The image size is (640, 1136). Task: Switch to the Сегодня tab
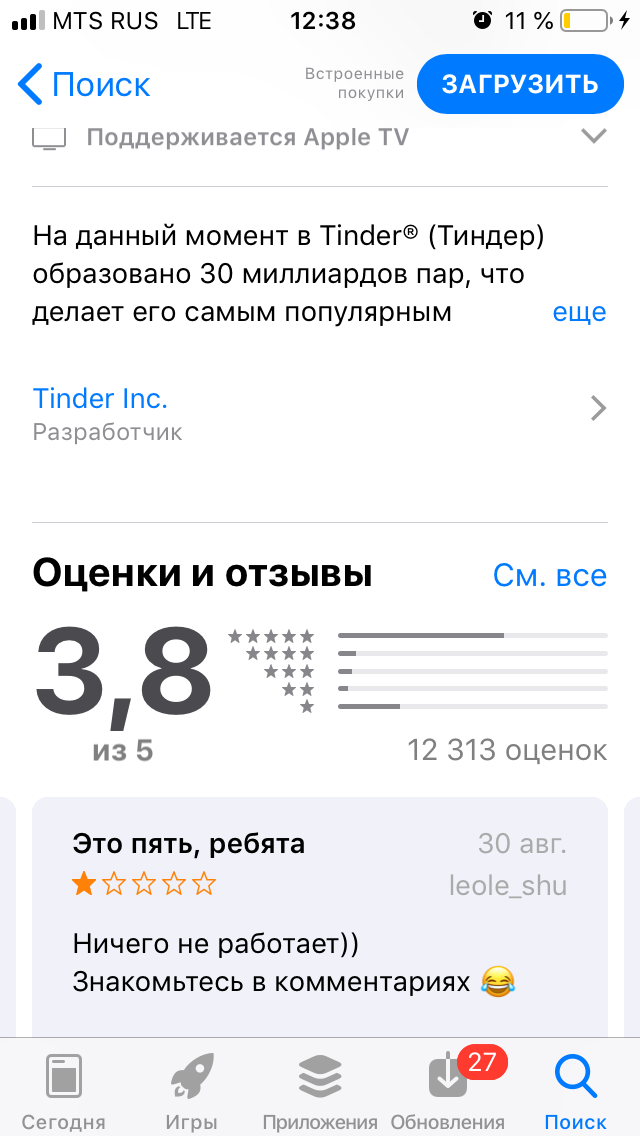pyautogui.click(x=63, y=1090)
